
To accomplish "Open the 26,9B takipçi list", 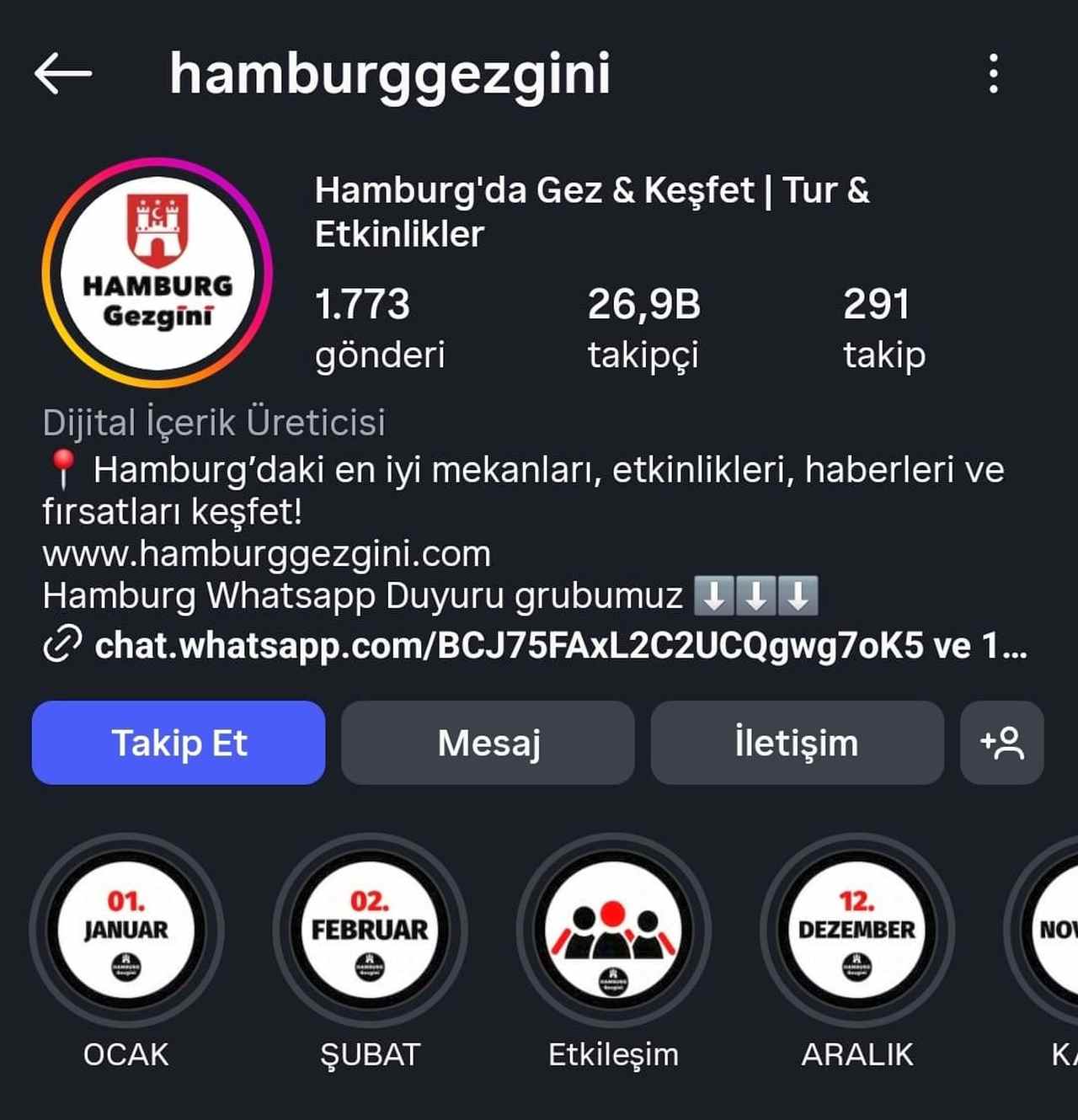I will tap(643, 328).
